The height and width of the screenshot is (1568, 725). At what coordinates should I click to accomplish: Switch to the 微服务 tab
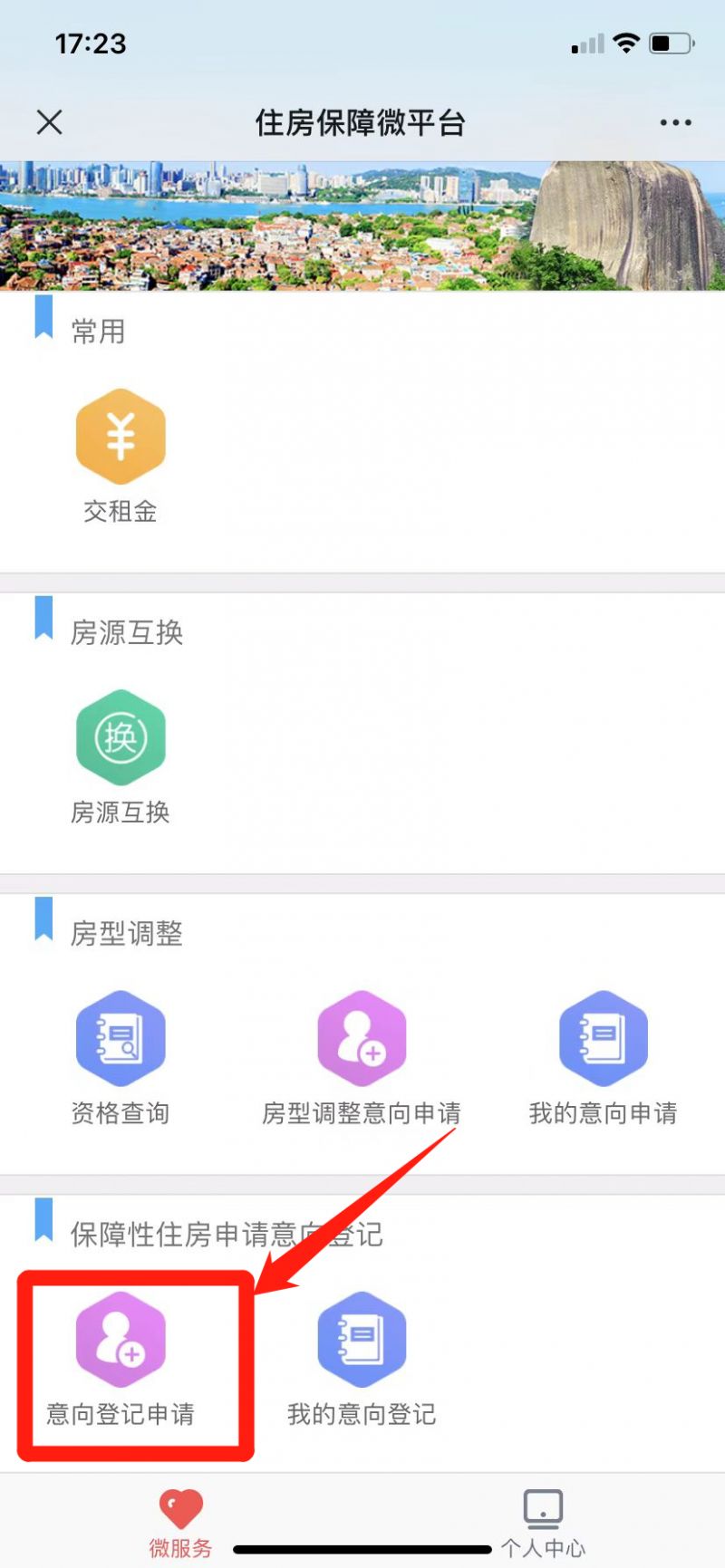click(181, 1523)
